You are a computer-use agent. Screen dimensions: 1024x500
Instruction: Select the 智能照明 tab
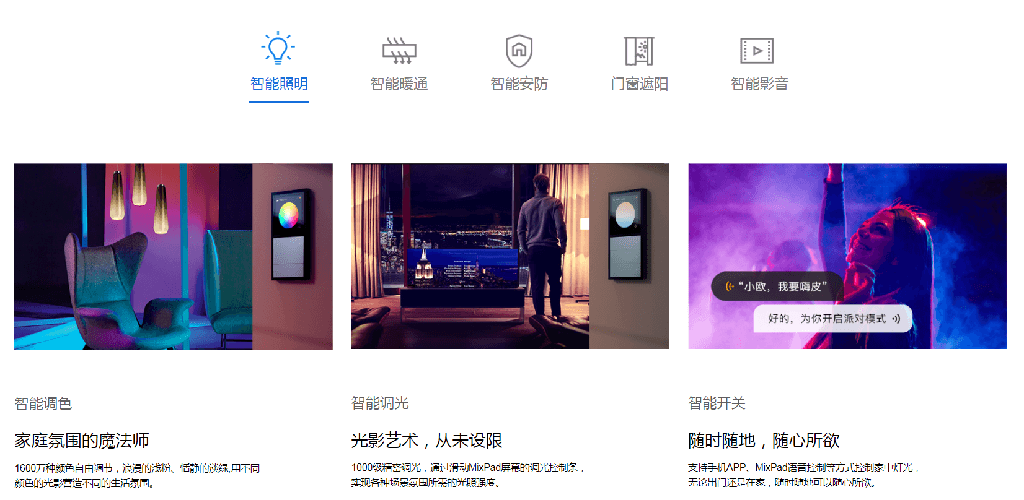click(x=279, y=65)
